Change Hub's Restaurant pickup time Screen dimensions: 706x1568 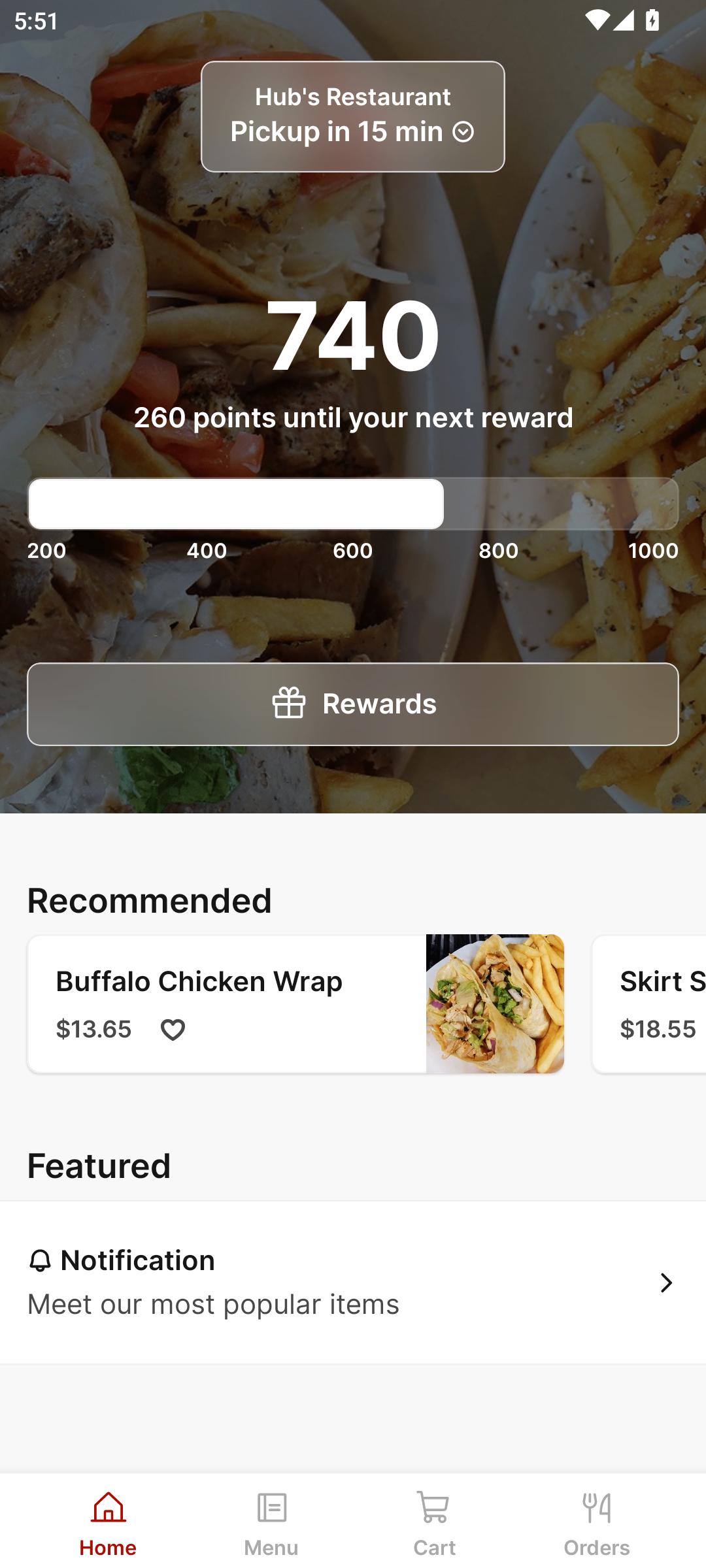pyautogui.click(x=352, y=117)
